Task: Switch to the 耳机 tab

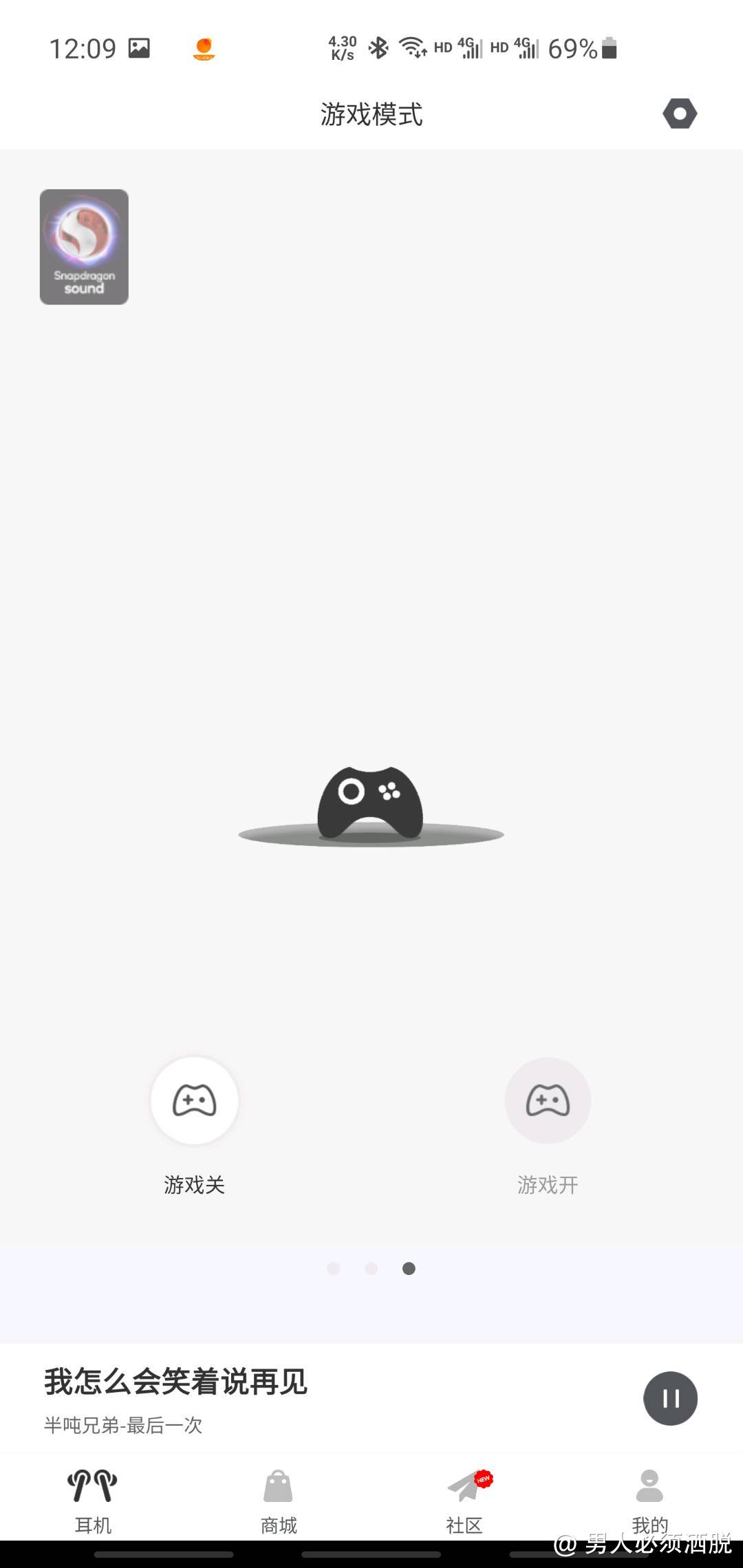Action: 93,1501
